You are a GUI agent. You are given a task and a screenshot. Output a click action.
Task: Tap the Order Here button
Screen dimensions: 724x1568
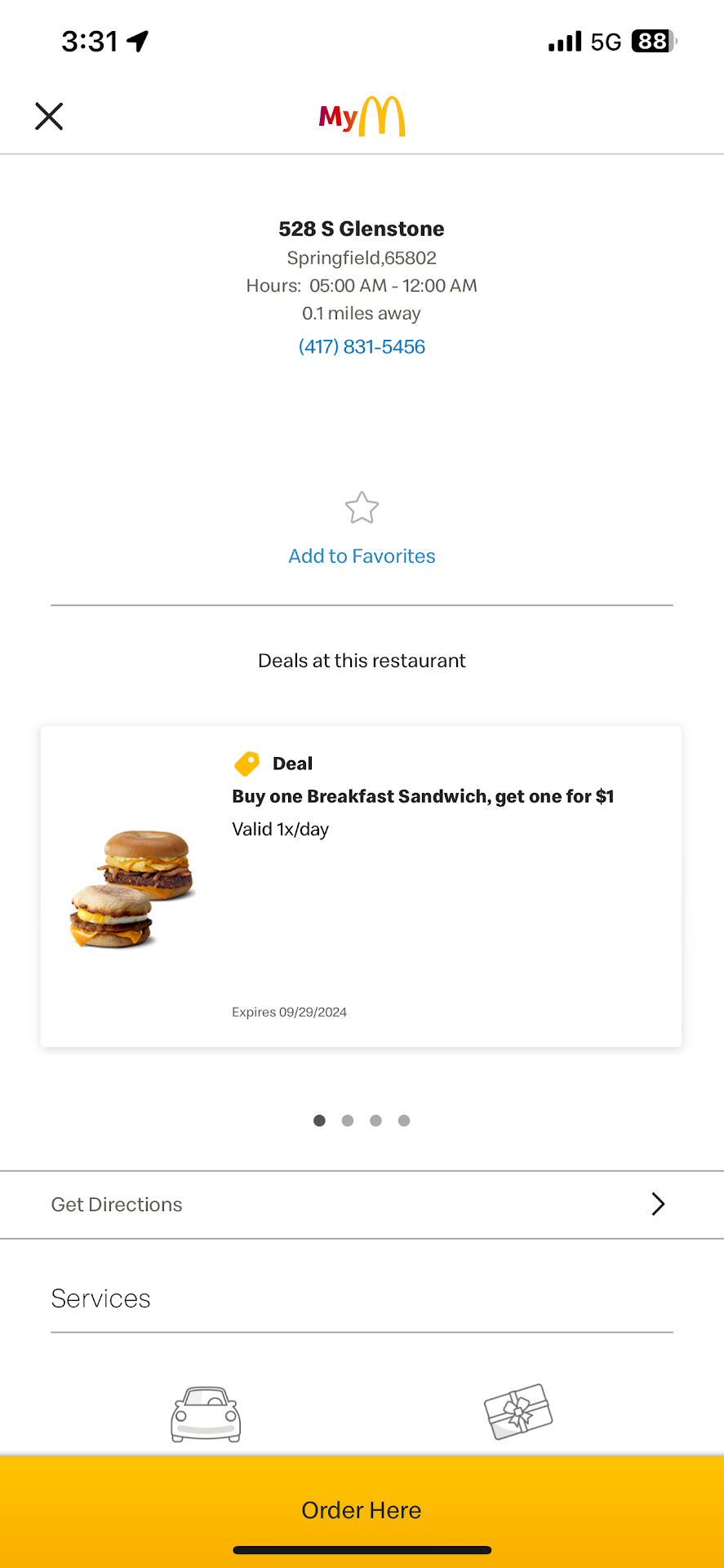pos(362,1510)
